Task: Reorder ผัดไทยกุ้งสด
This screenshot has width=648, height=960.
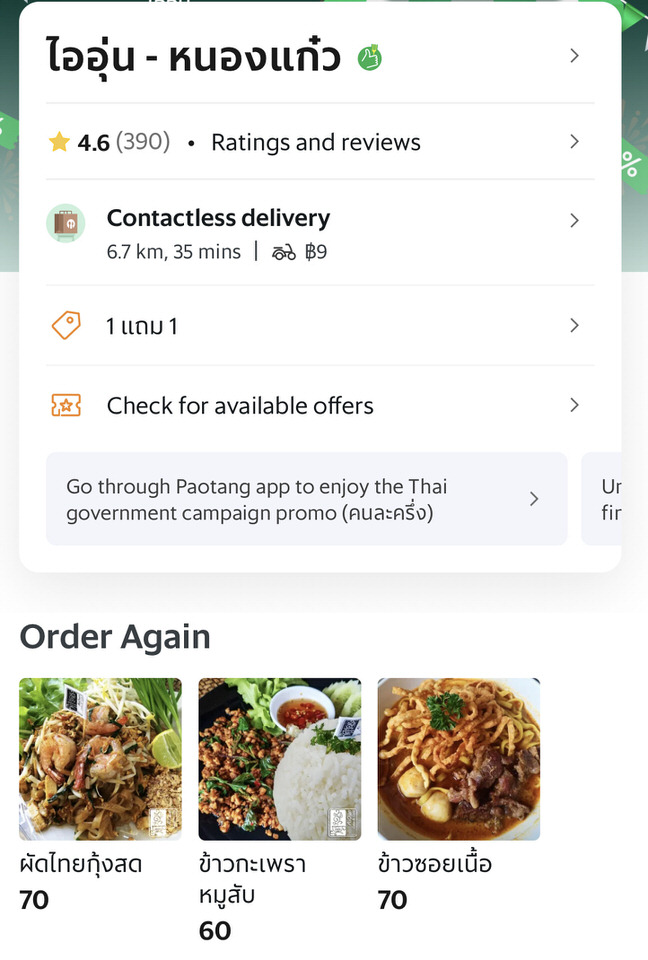Action: 100,759
